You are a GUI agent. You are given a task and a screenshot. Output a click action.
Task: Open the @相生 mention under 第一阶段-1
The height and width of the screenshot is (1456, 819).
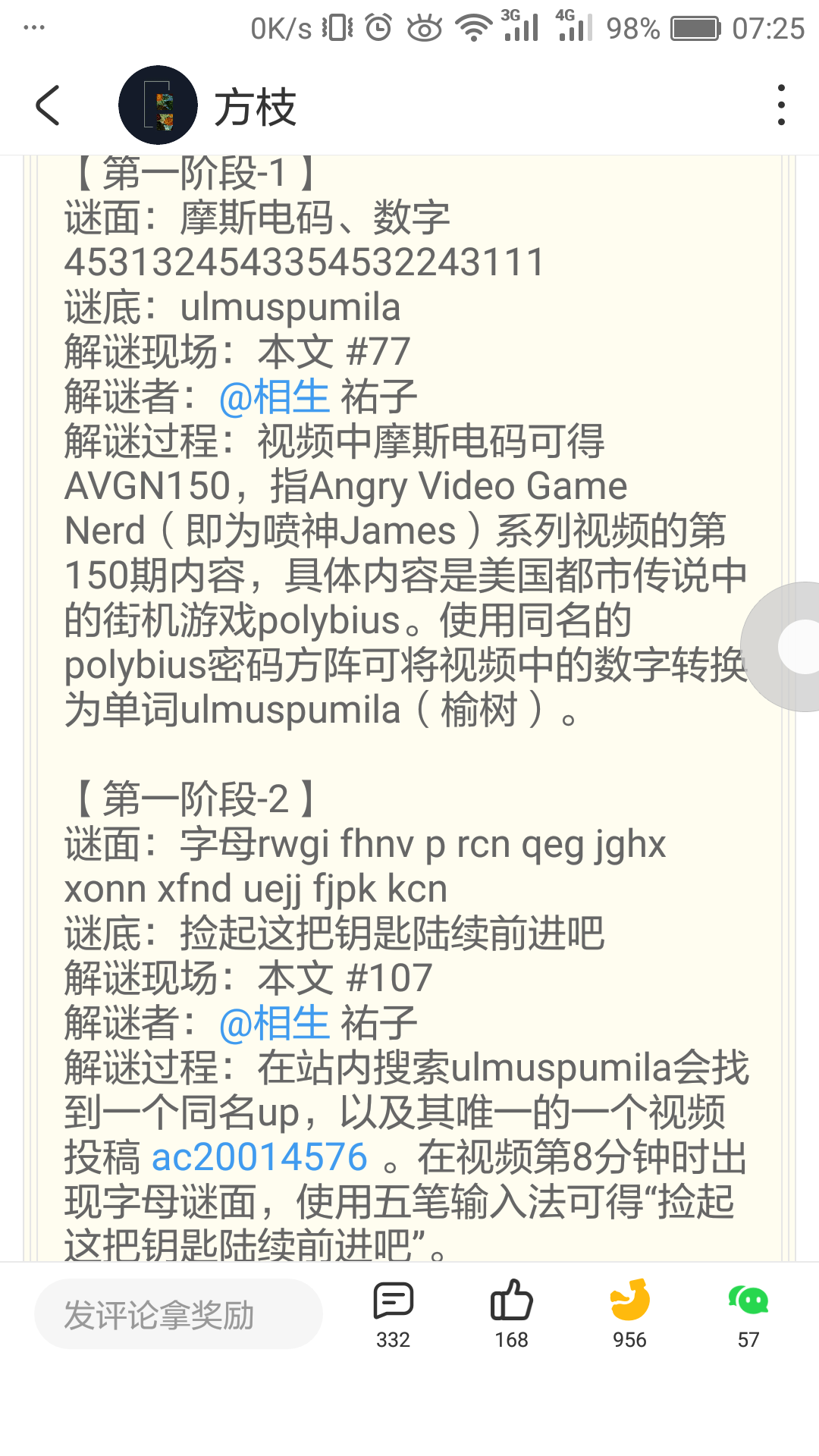click(x=274, y=397)
